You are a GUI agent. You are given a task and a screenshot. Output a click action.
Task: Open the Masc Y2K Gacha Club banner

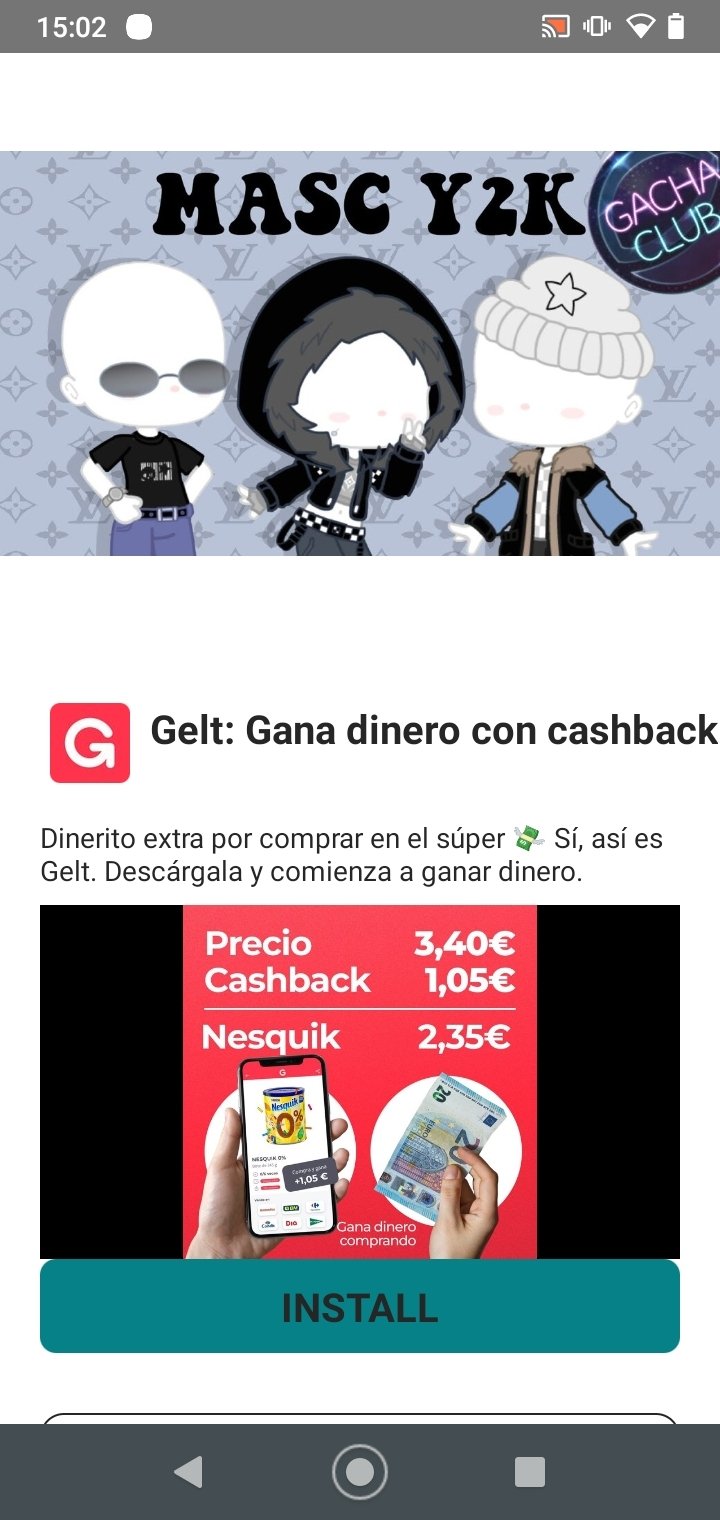pos(360,353)
